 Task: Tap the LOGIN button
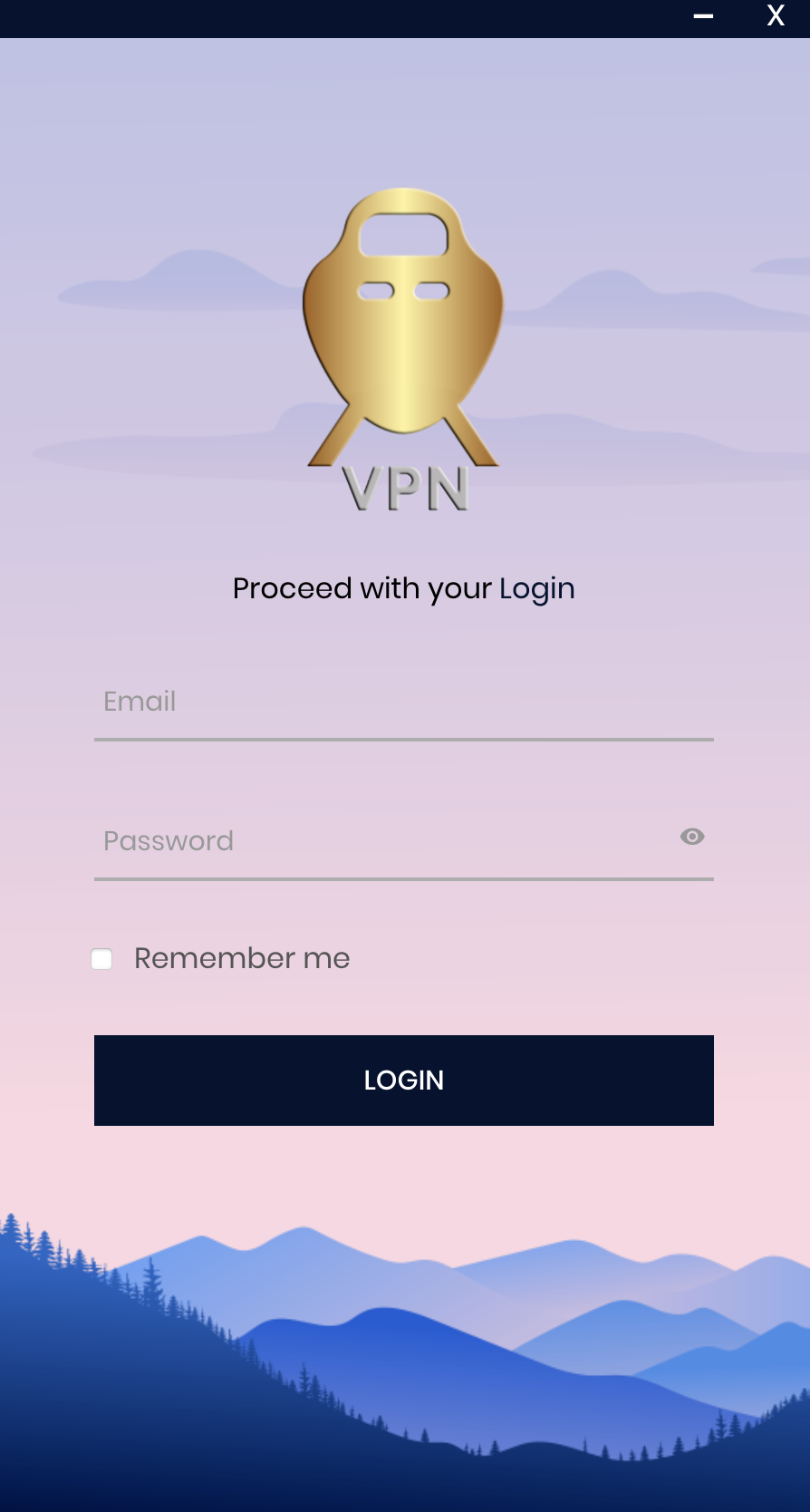click(x=404, y=1081)
